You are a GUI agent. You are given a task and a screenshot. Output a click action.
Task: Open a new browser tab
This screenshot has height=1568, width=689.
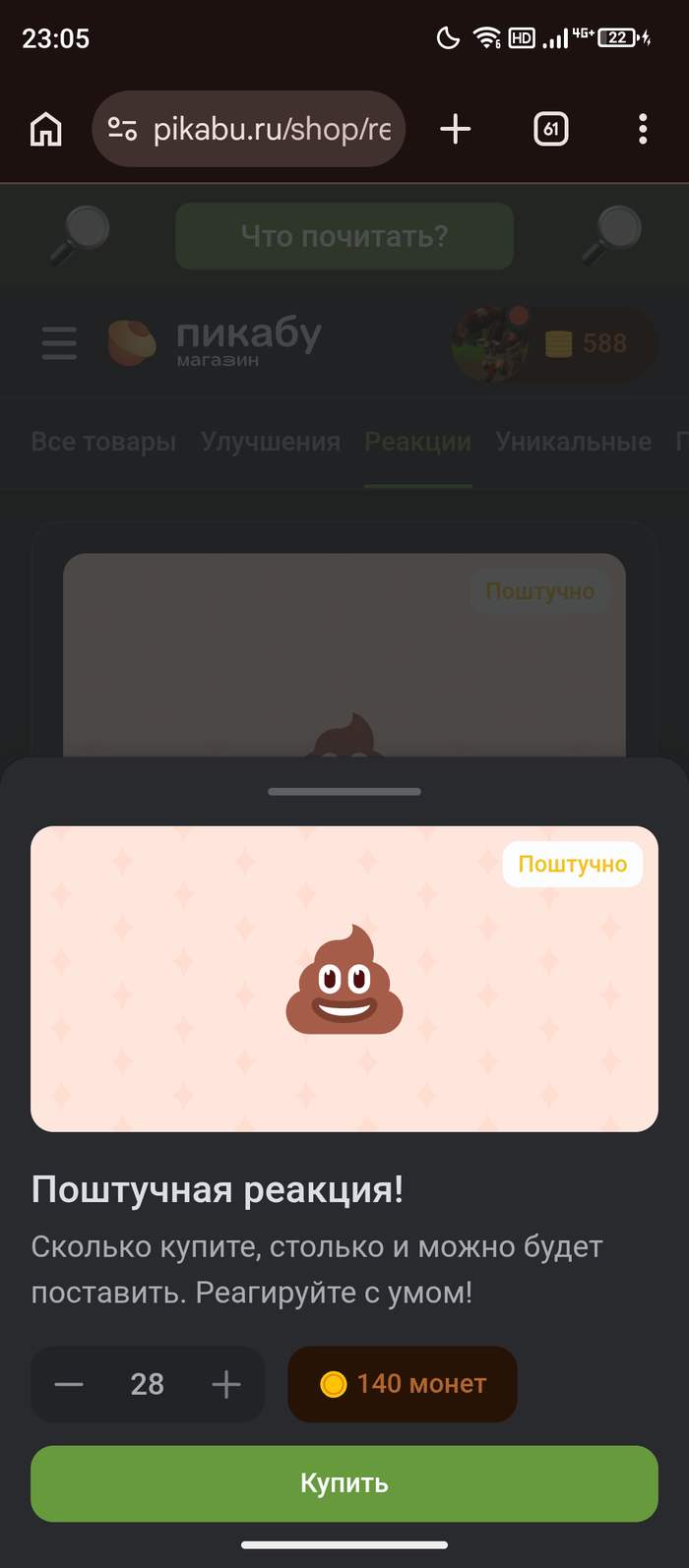pos(455,129)
